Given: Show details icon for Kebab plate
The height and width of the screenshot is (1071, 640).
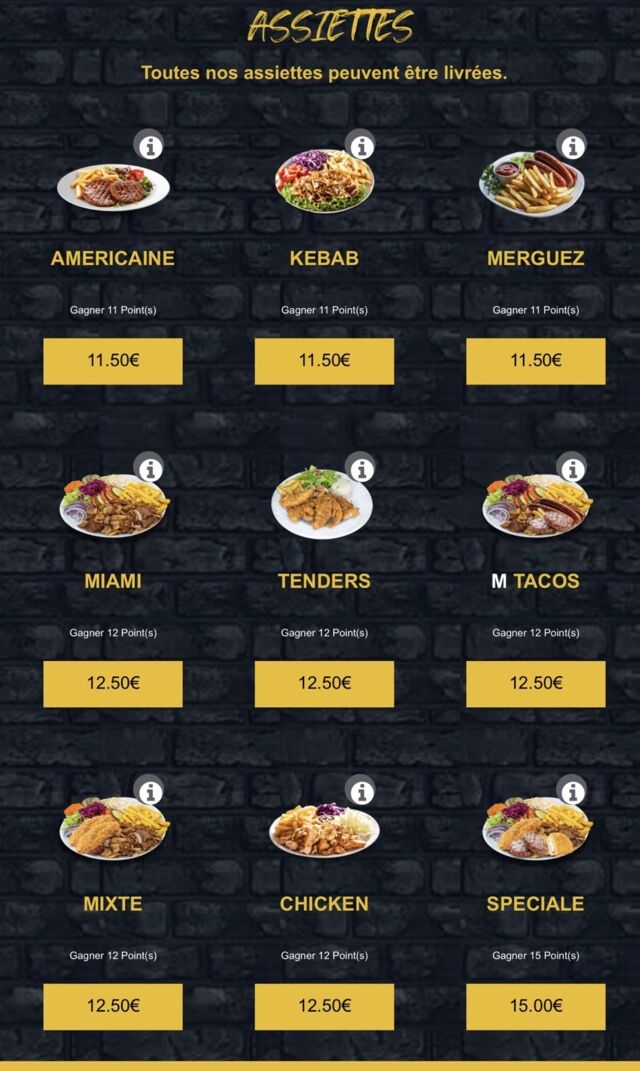Looking at the screenshot, I should (x=360, y=146).
